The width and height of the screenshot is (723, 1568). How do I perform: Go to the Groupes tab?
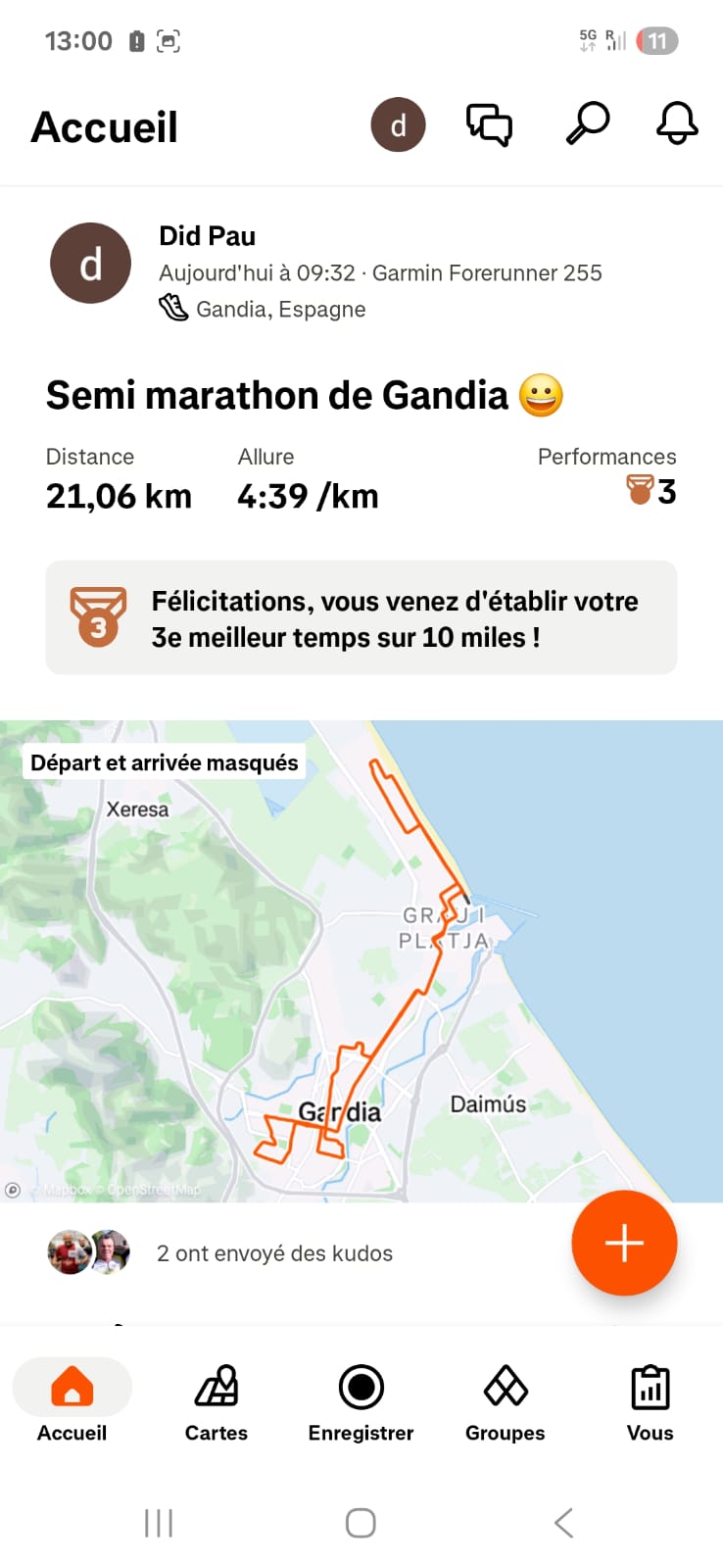pos(506,1402)
